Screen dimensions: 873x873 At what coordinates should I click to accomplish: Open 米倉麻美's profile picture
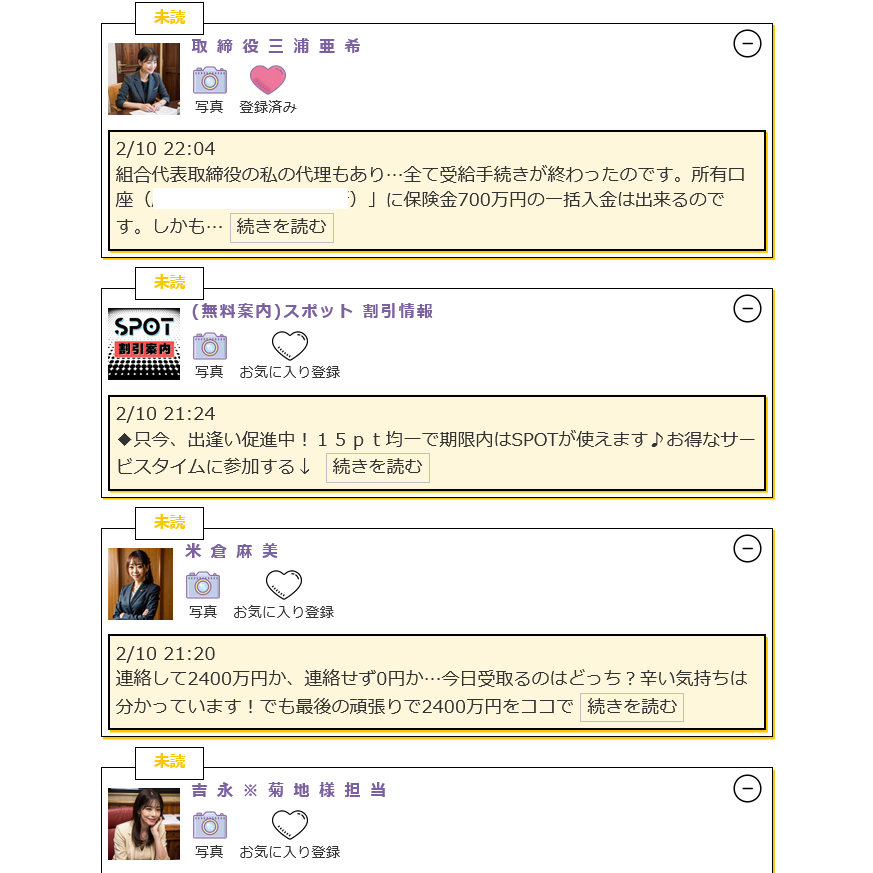pos(141,584)
